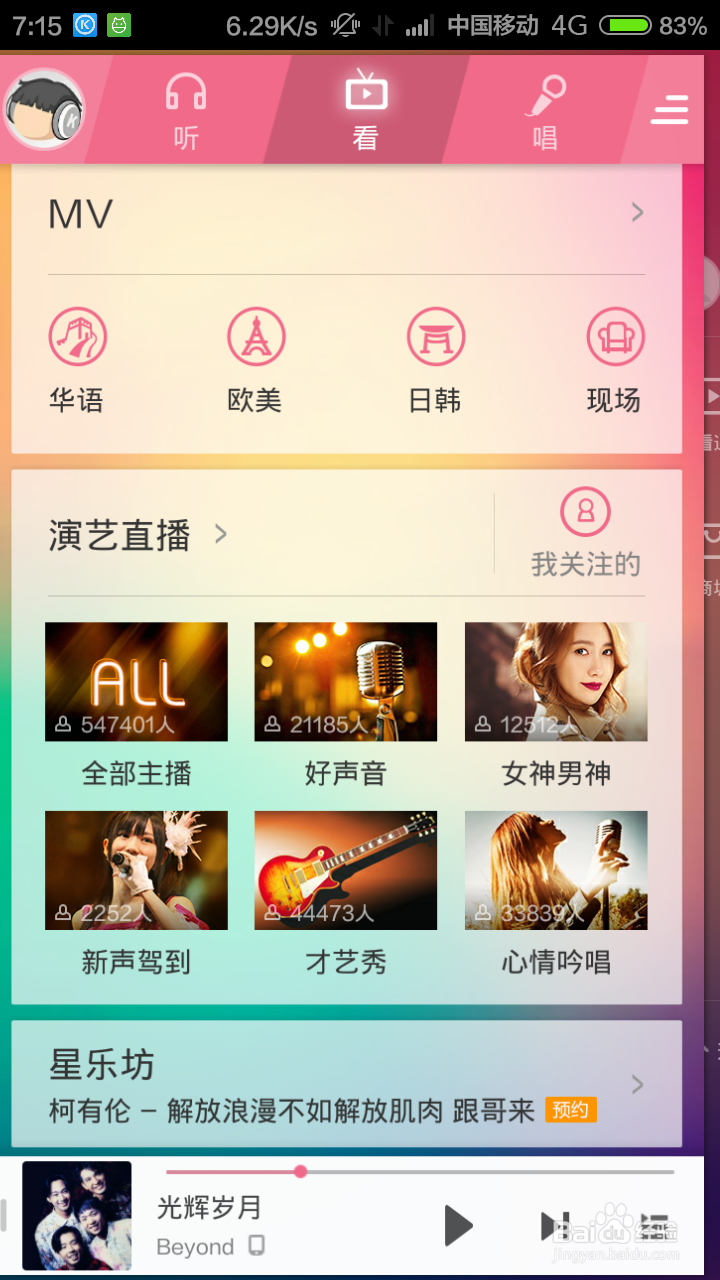Play the current song with the play button
The height and width of the screenshot is (1280, 720).
pos(459,1225)
